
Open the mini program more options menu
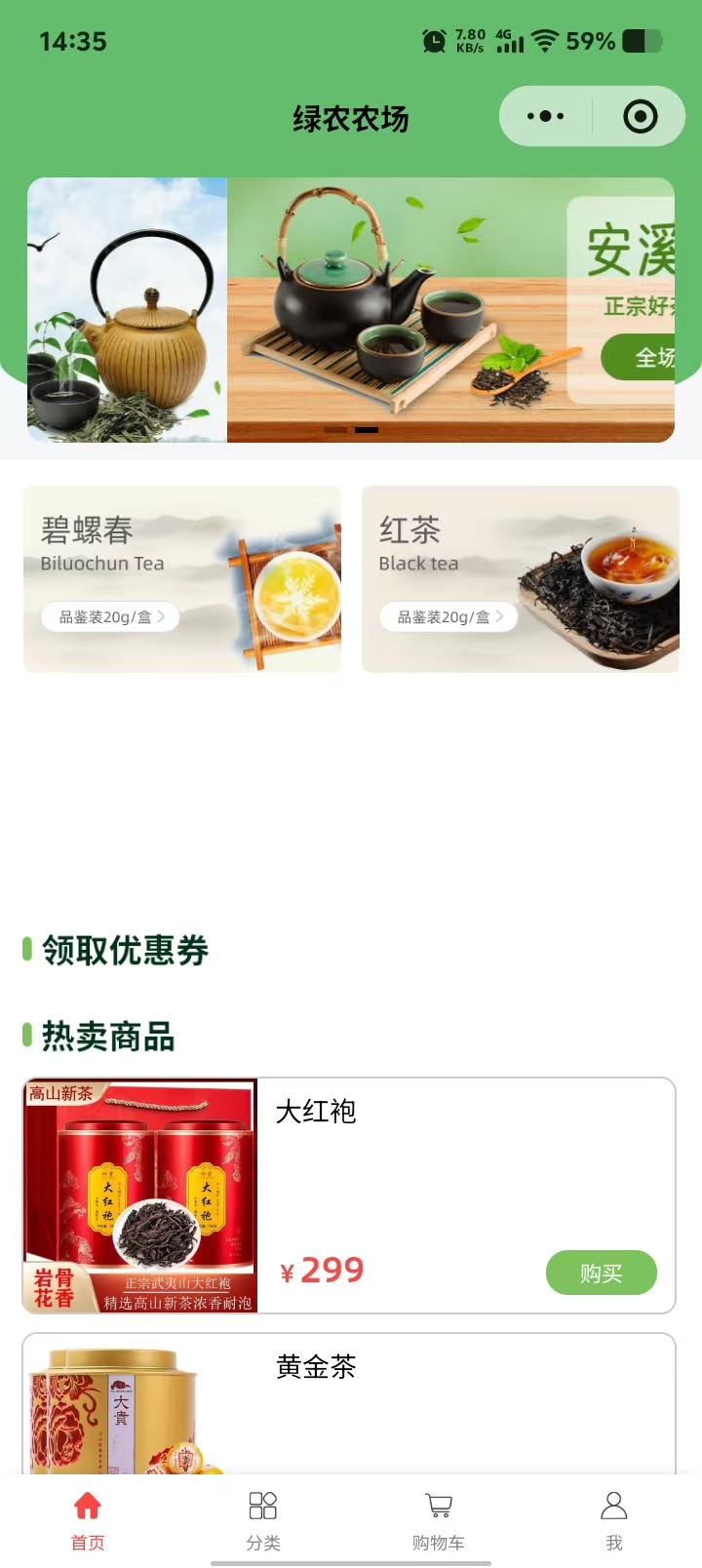coord(545,117)
